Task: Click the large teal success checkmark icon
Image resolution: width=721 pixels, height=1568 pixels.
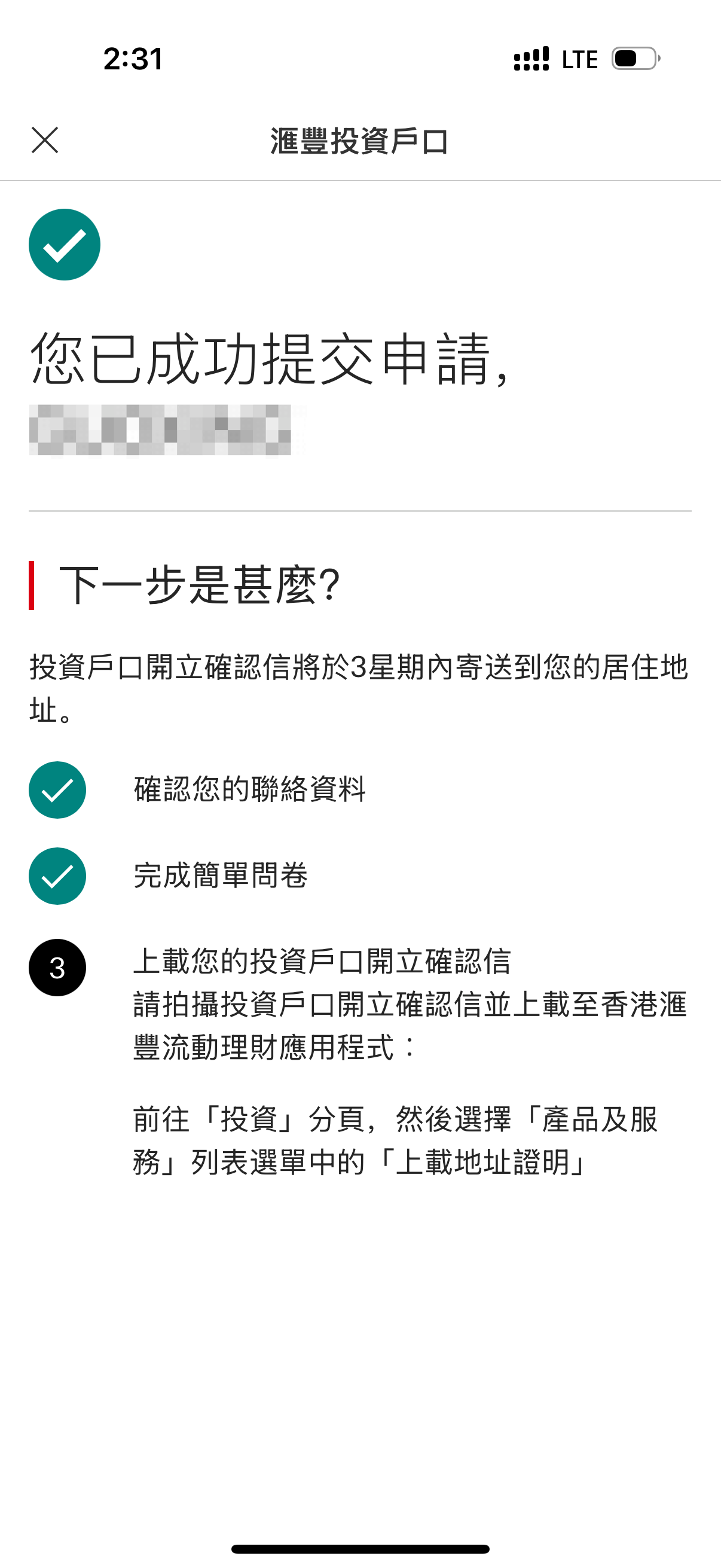Action: pyautogui.click(x=65, y=244)
